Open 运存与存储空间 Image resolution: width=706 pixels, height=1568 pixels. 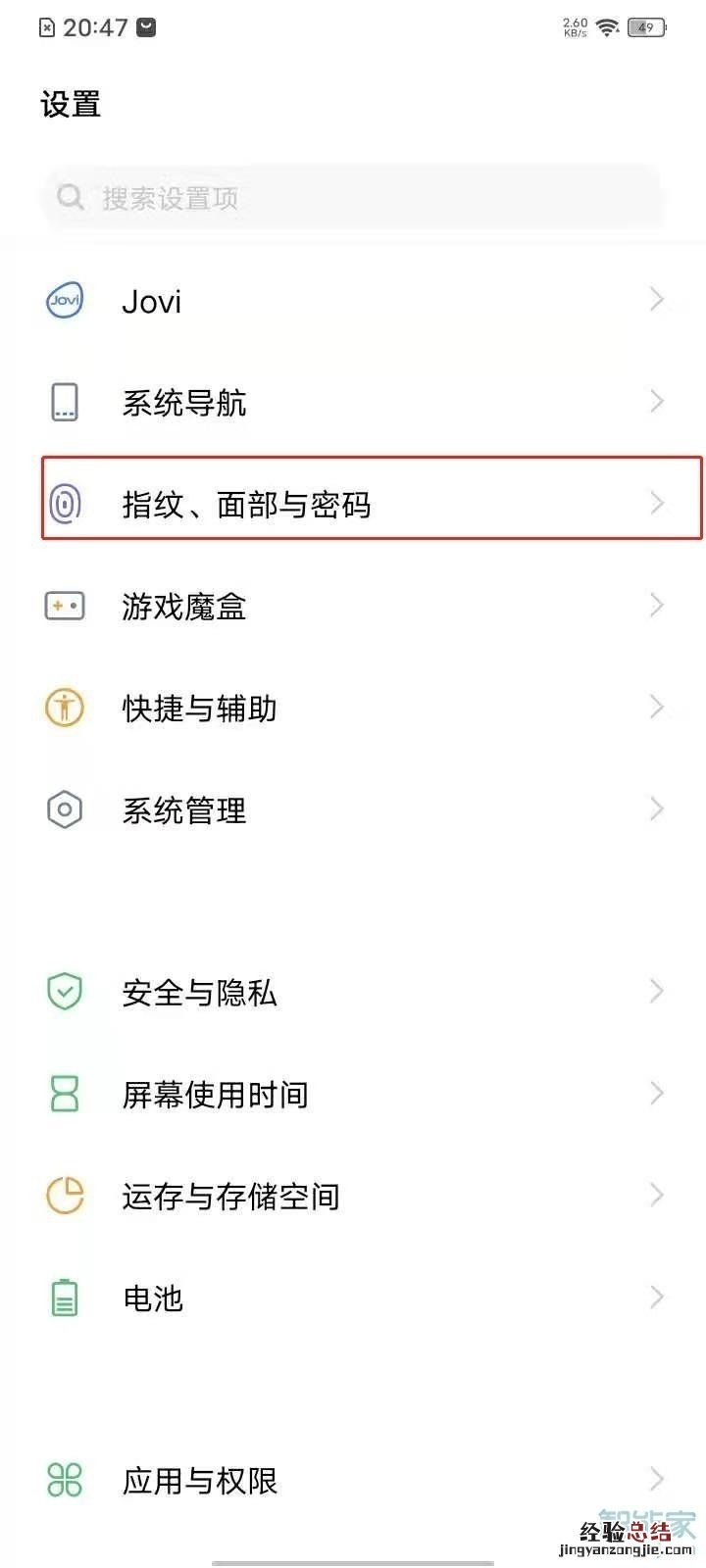(x=353, y=1197)
